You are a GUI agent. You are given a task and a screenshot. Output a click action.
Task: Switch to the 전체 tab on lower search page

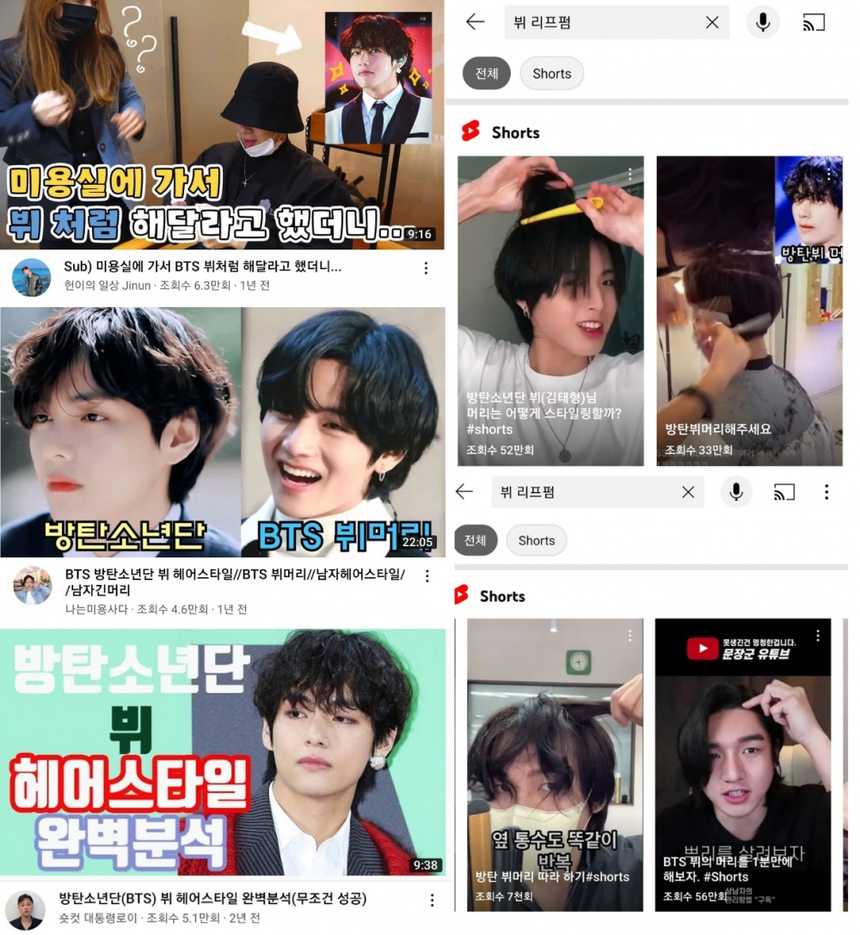point(475,540)
